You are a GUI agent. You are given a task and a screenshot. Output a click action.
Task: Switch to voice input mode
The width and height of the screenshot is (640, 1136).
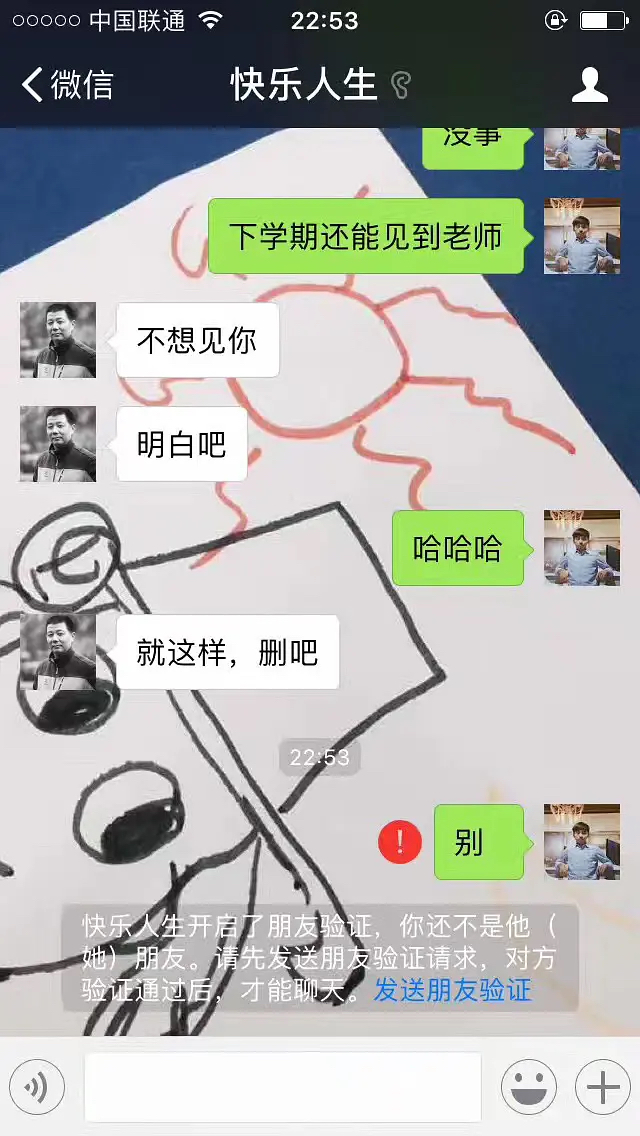pyautogui.click(x=37, y=1087)
